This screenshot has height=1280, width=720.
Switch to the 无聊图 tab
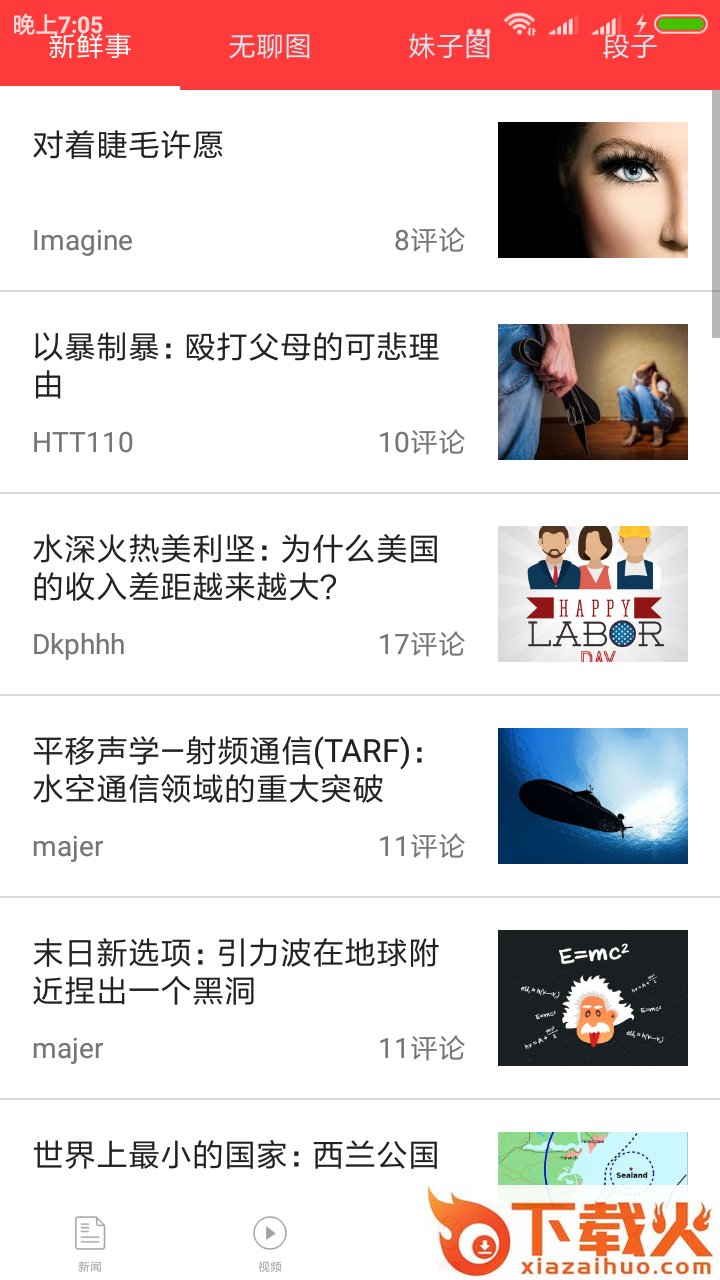[270, 47]
